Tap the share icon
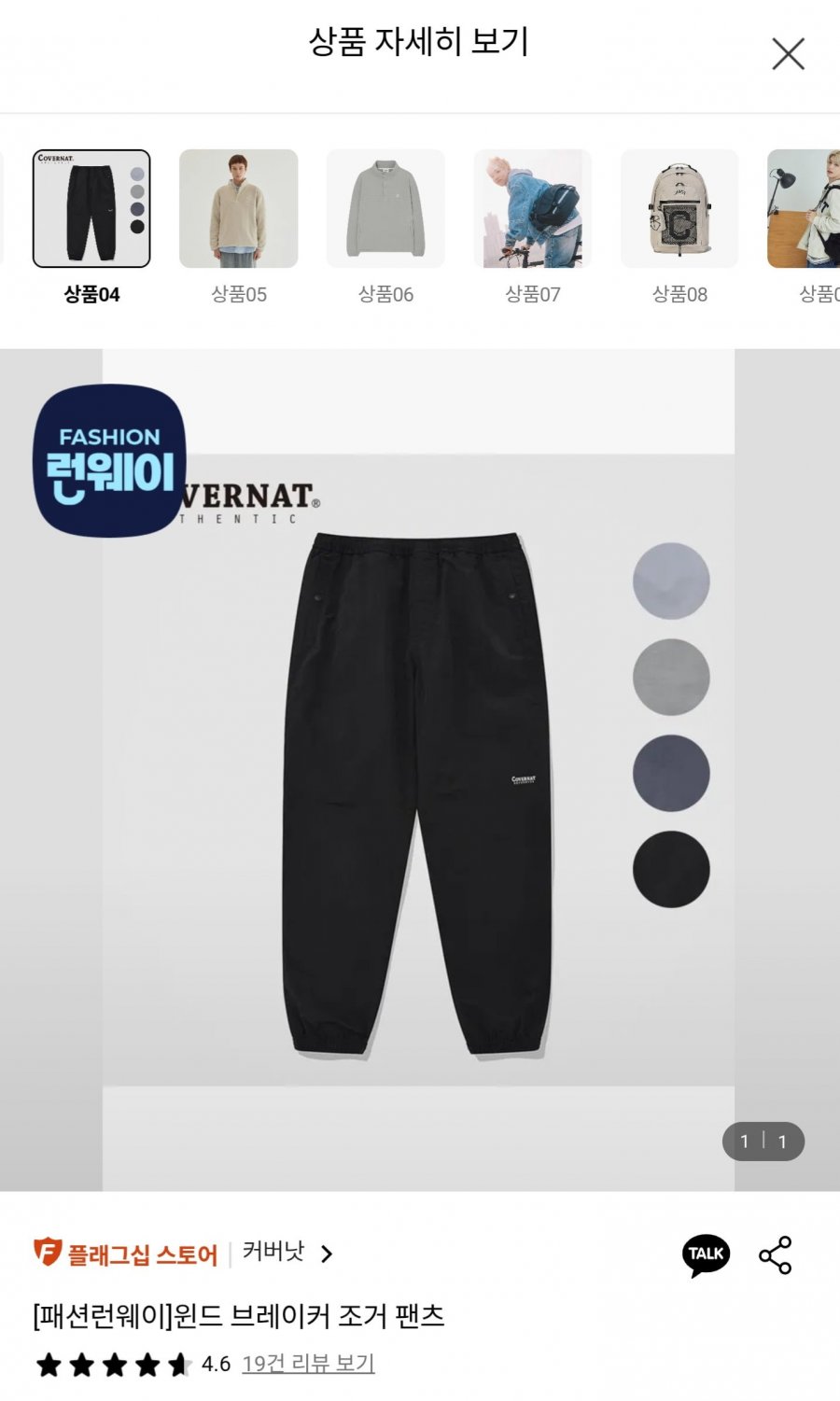This screenshot has width=840, height=1401. pyautogui.click(x=776, y=1254)
